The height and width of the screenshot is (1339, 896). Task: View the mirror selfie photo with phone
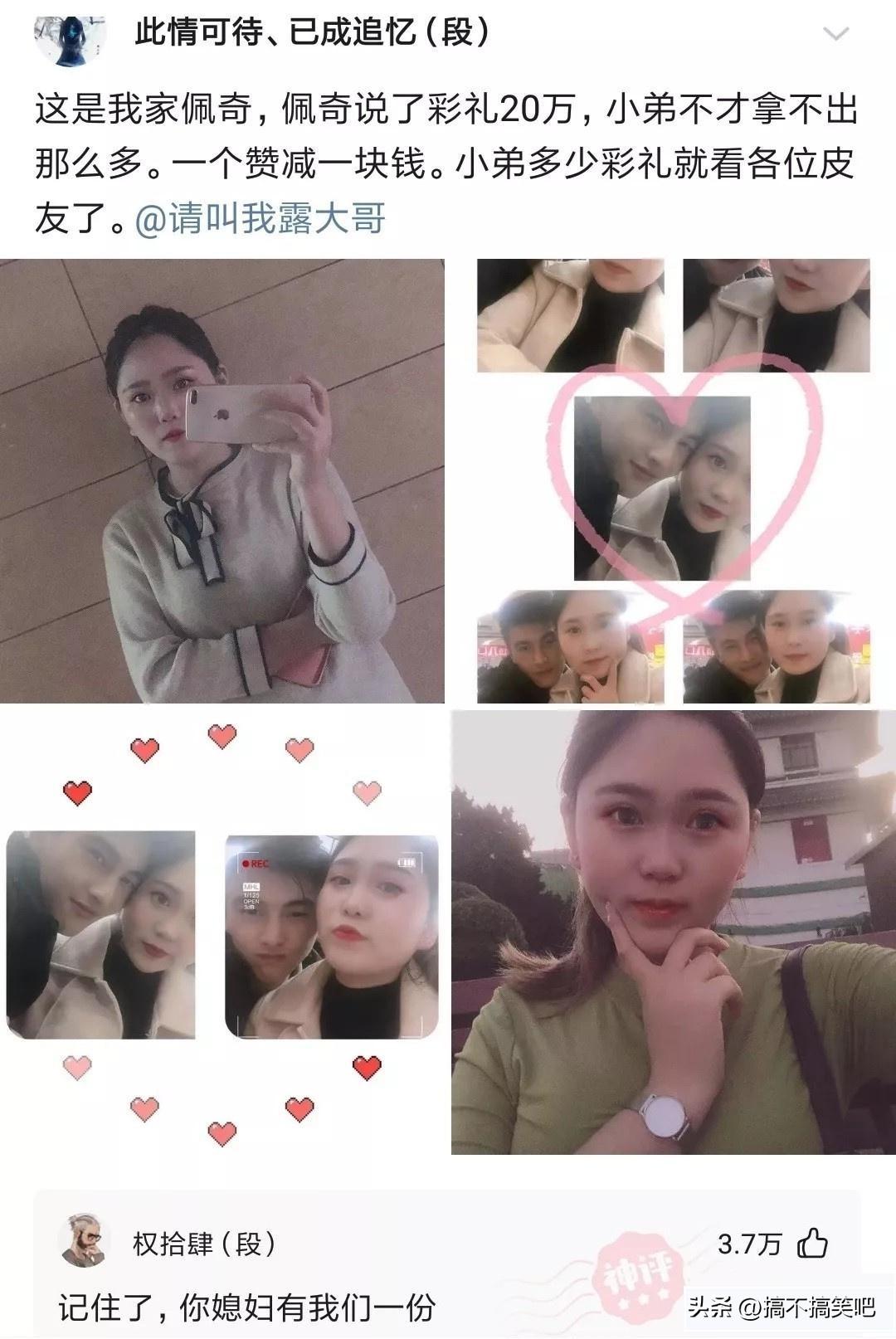pyautogui.click(x=222, y=481)
